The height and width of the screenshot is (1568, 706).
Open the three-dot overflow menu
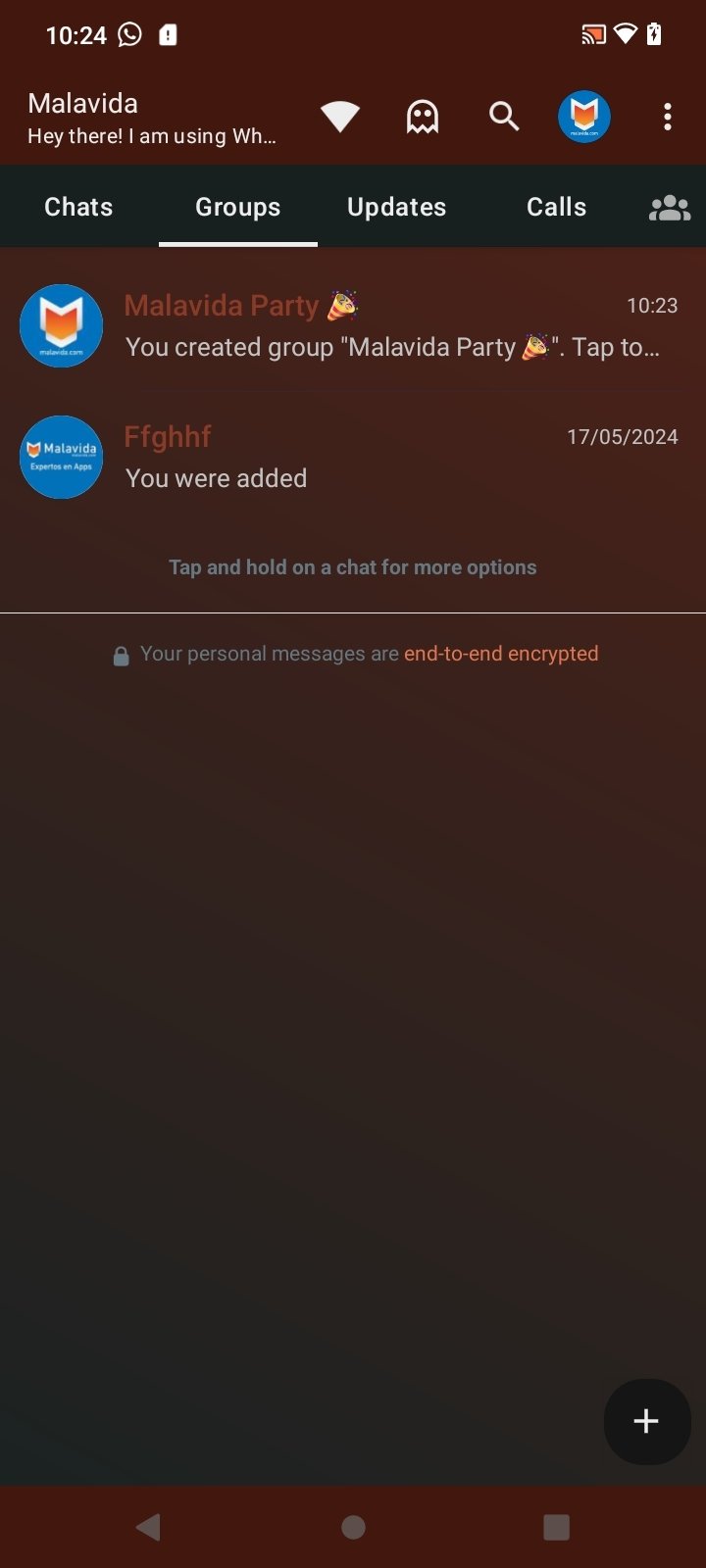(x=668, y=117)
